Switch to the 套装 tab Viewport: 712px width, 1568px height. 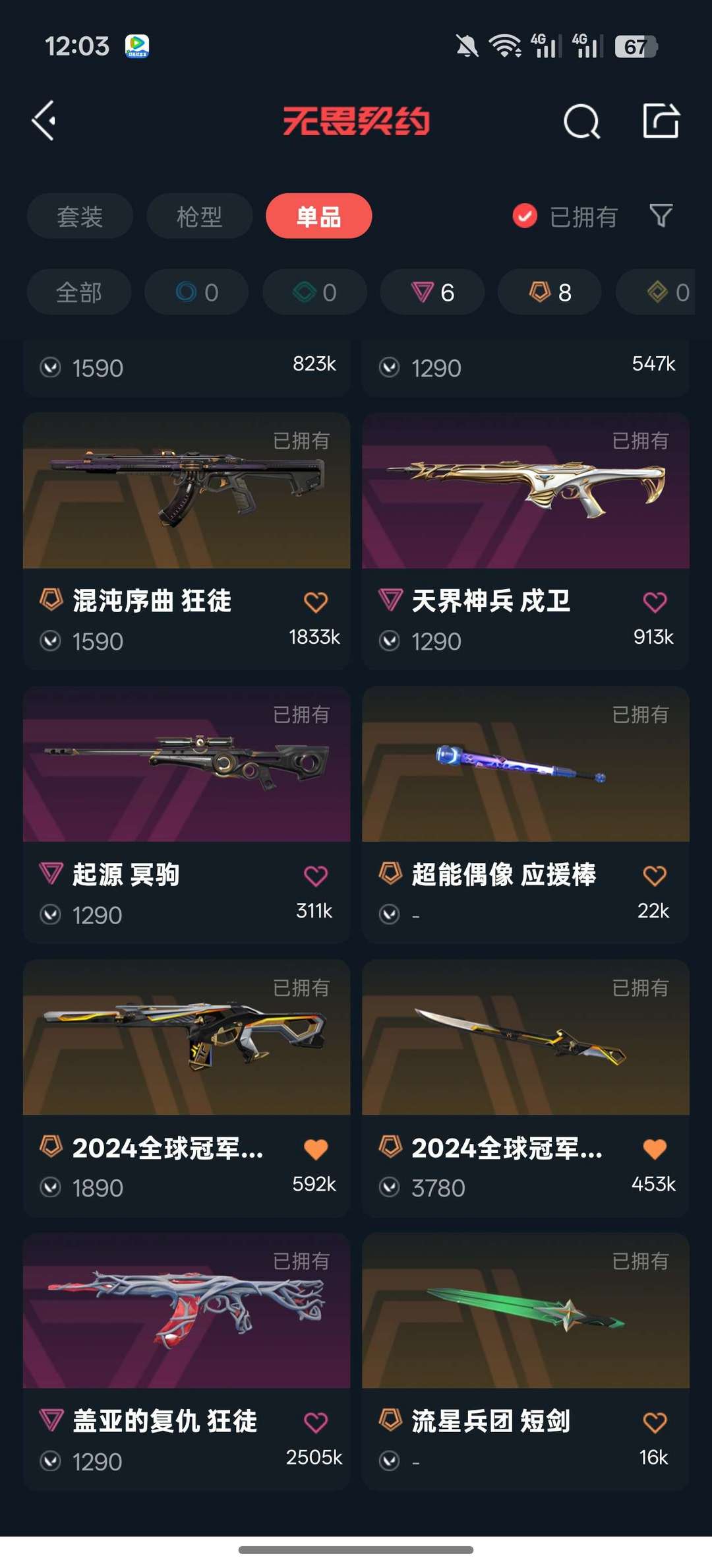point(80,216)
